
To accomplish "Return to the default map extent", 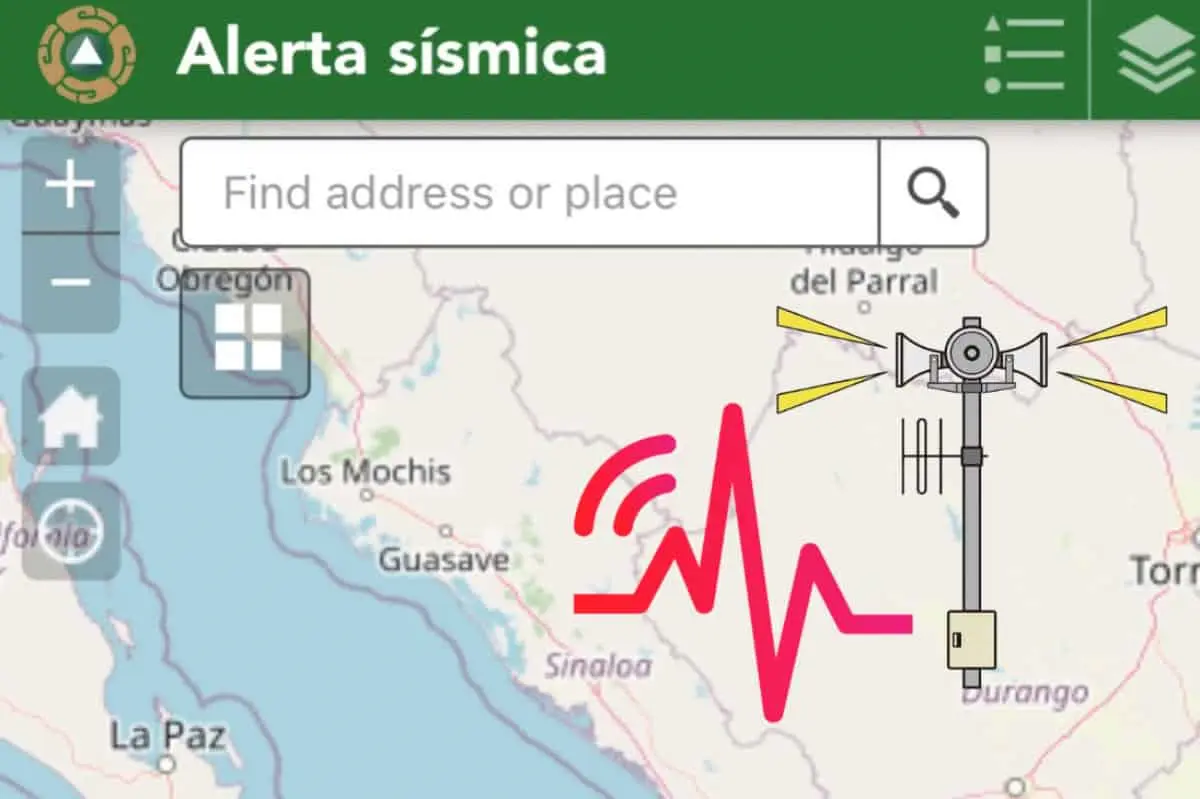I will click(x=71, y=416).
